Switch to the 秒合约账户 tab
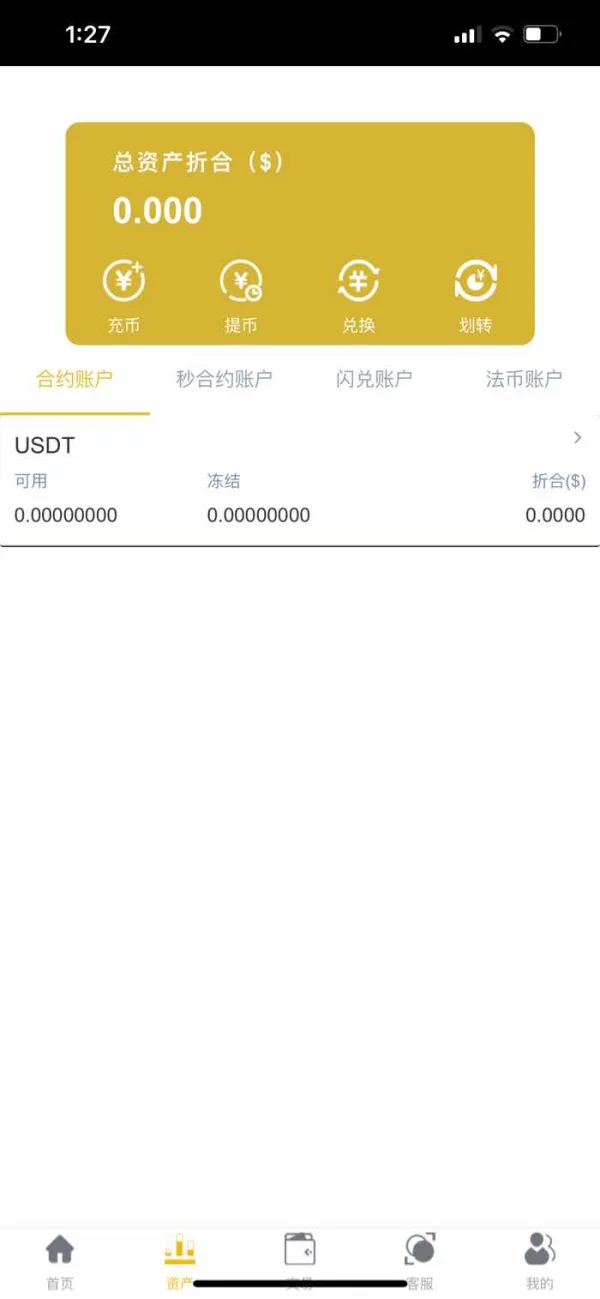The height and width of the screenshot is (1299, 600). 224,379
